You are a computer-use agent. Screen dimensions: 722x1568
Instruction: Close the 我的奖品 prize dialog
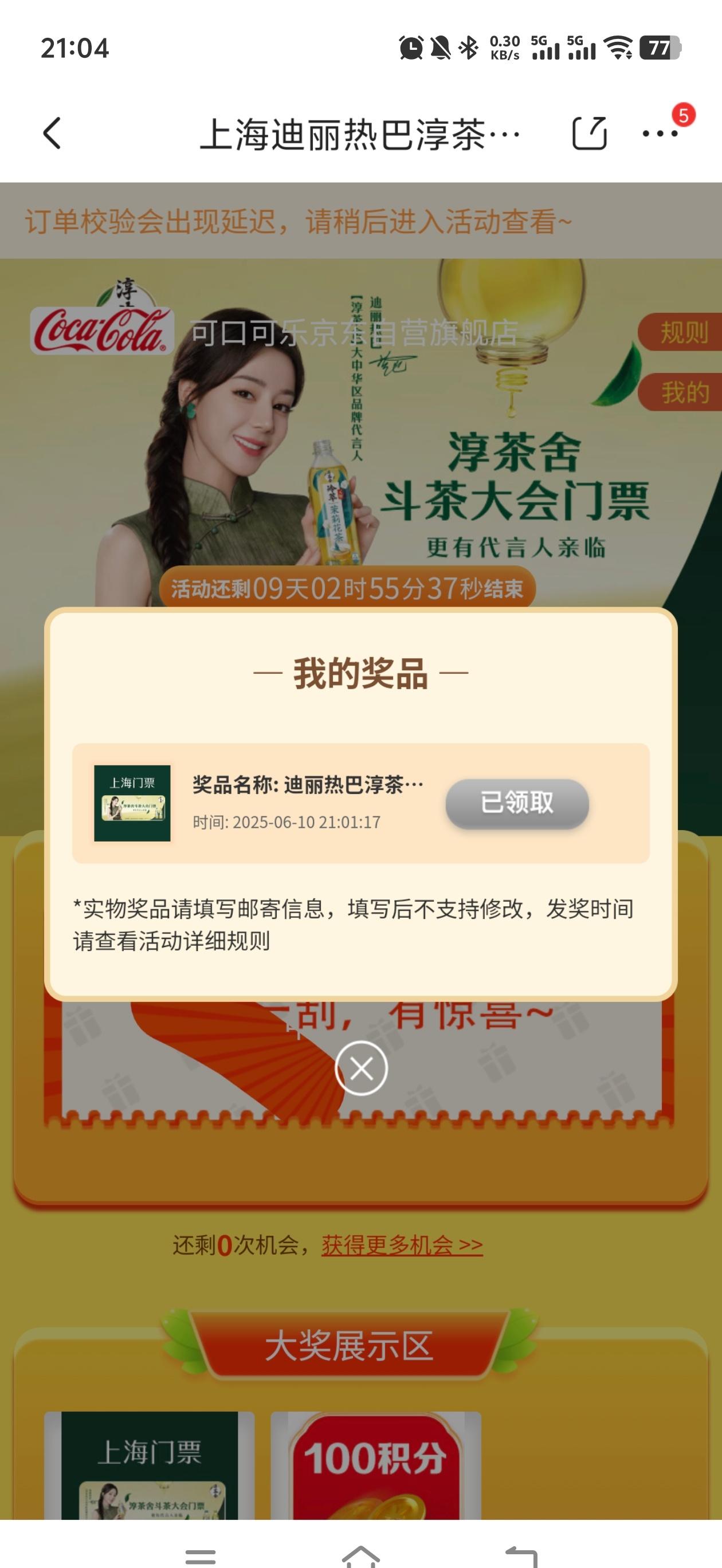tap(361, 1068)
